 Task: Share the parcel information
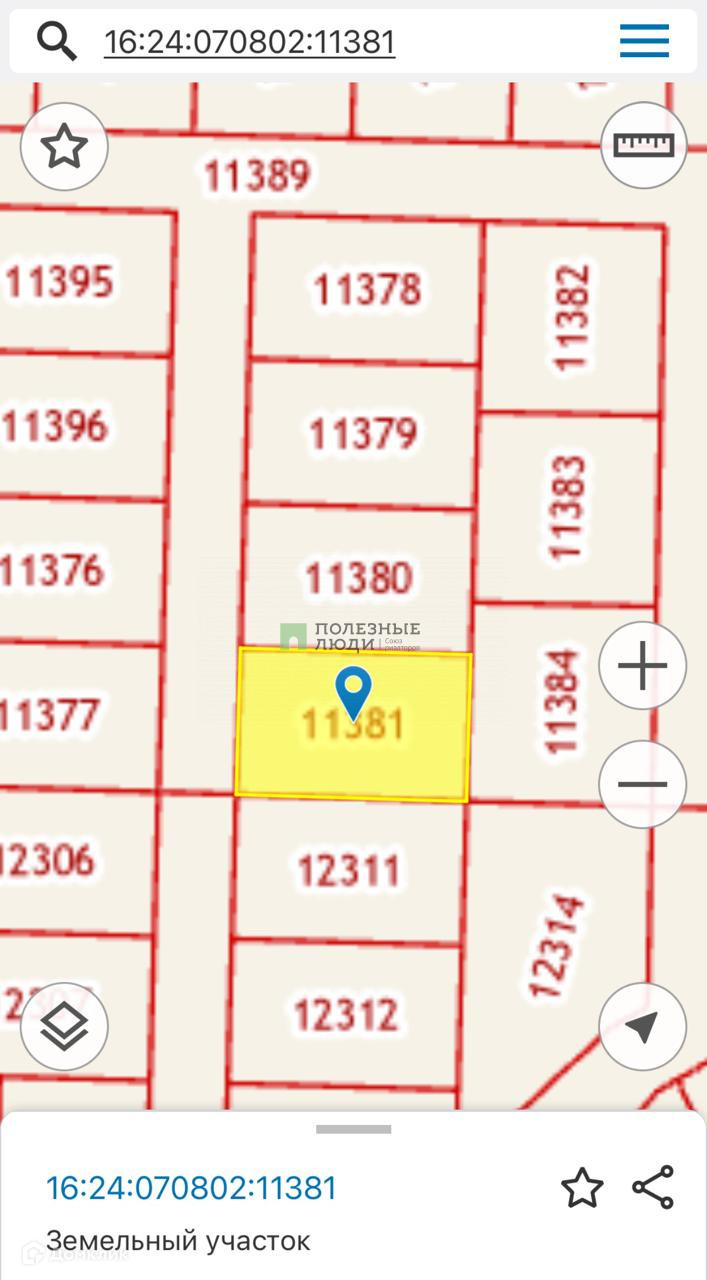[x=653, y=1188]
